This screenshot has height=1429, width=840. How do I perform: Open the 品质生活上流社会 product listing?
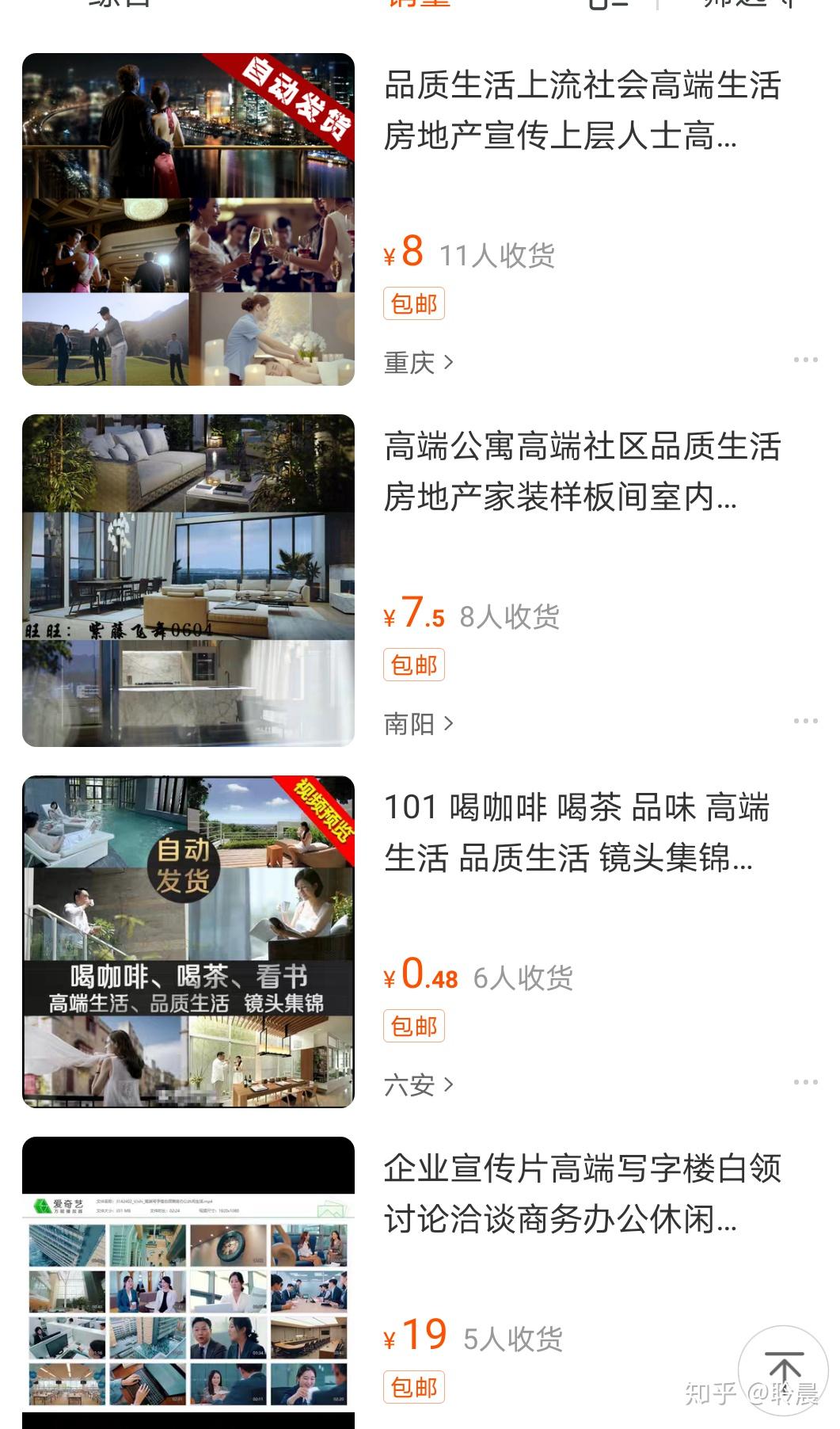(x=583, y=111)
